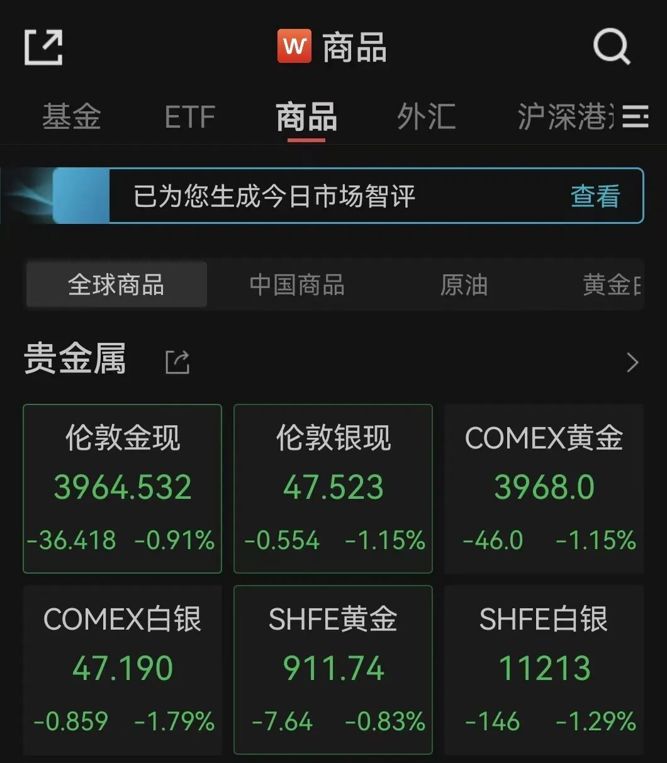Select the 原油 filter
The image size is (667, 763).
[464, 285]
